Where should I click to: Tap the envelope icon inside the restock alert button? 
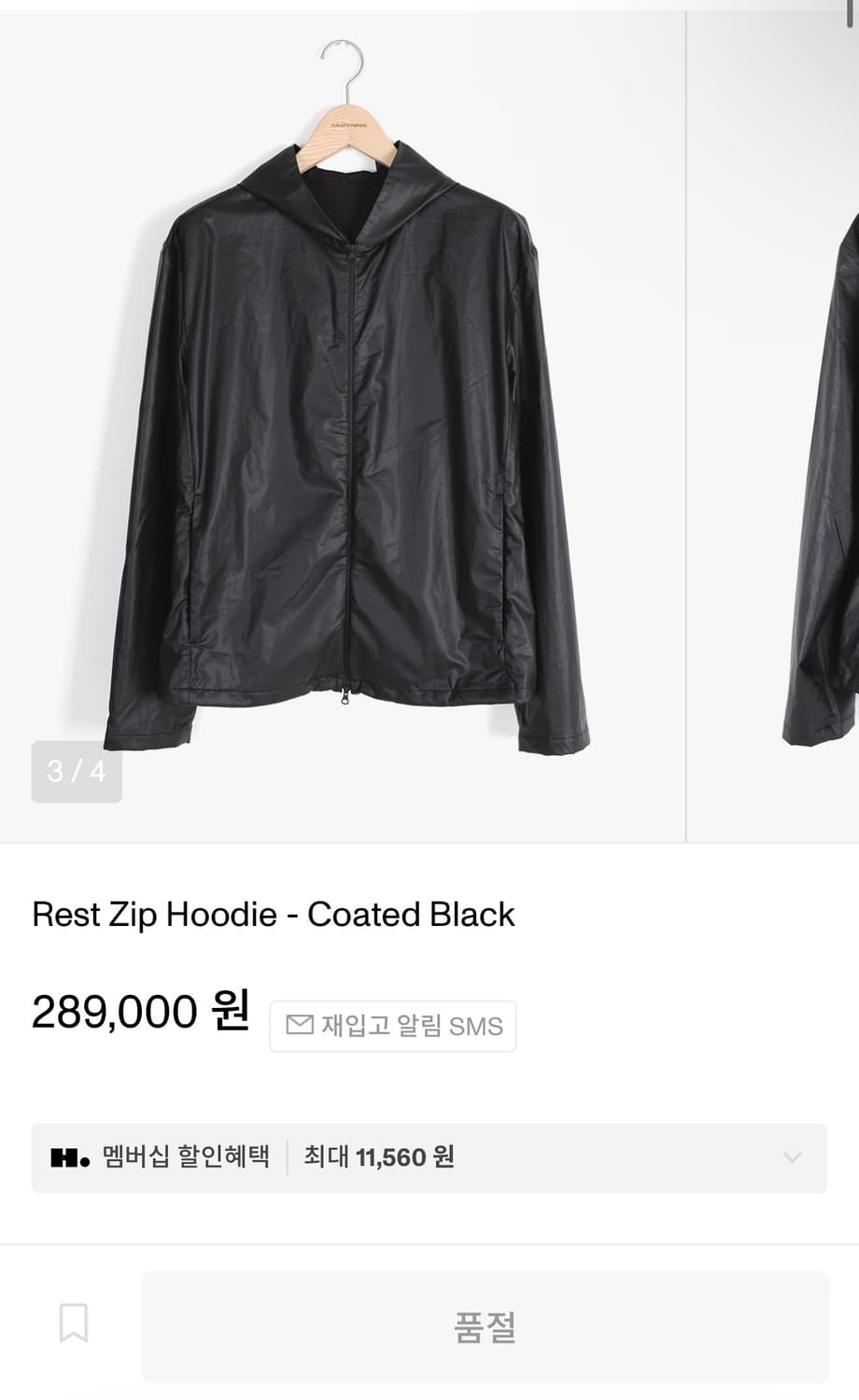(301, 1024)
